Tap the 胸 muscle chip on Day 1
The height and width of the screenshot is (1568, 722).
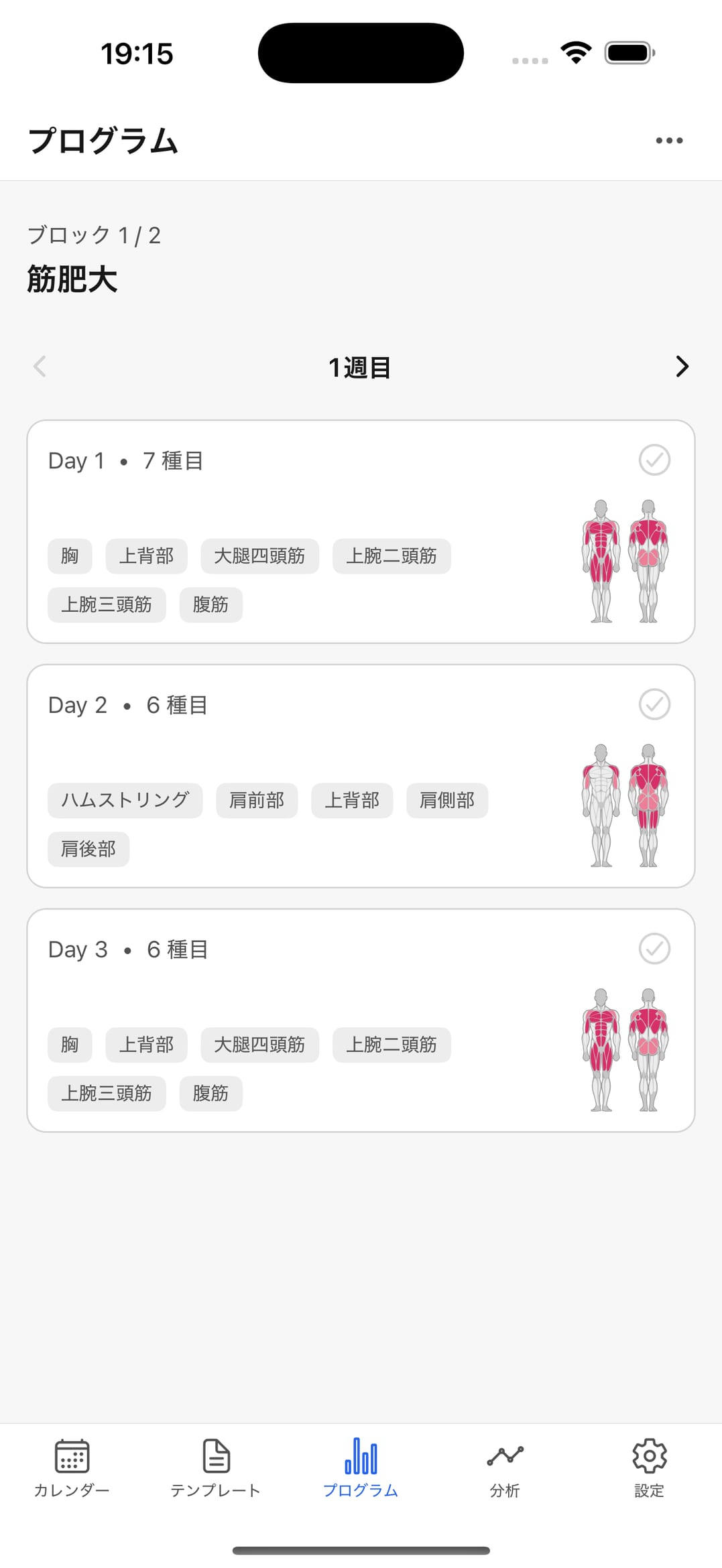click(69, 556)
